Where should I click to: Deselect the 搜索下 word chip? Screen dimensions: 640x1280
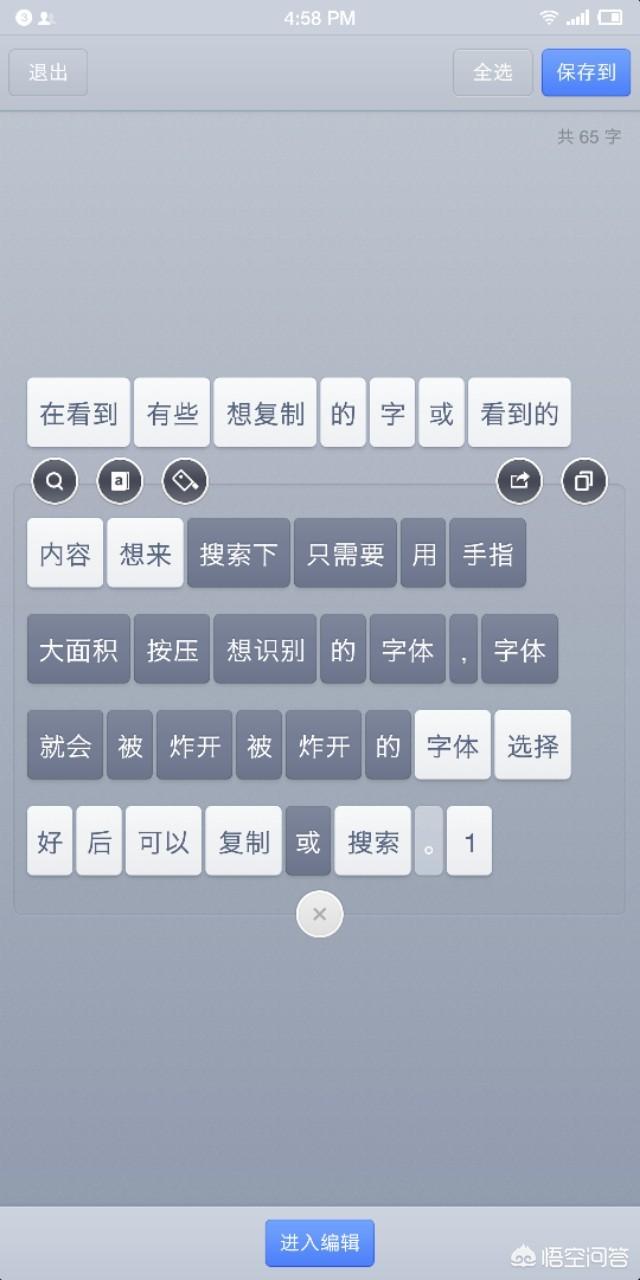[238, 553]
